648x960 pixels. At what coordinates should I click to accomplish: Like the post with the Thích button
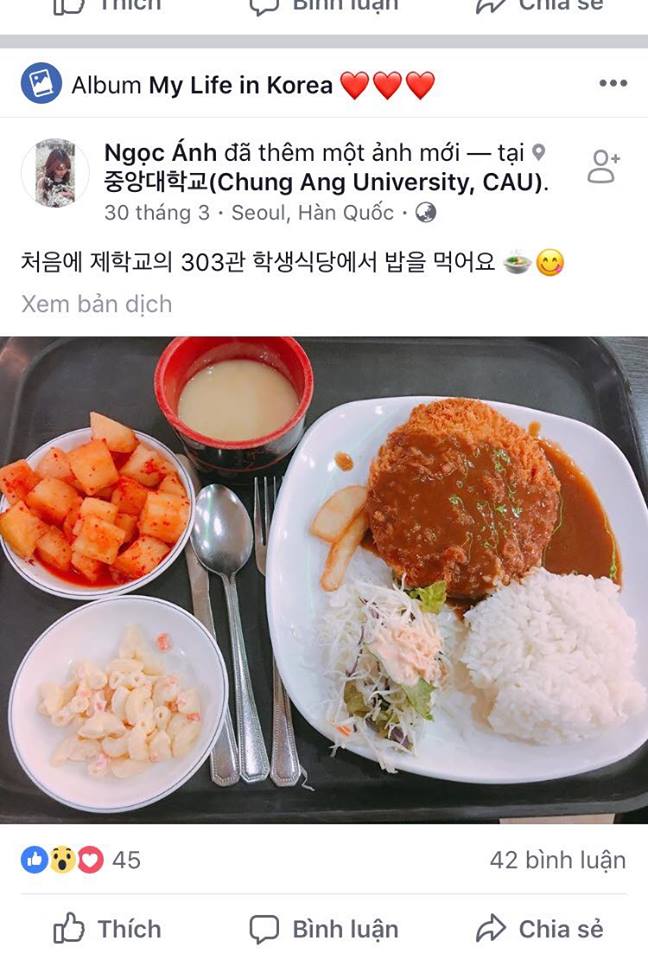[107, 929]
